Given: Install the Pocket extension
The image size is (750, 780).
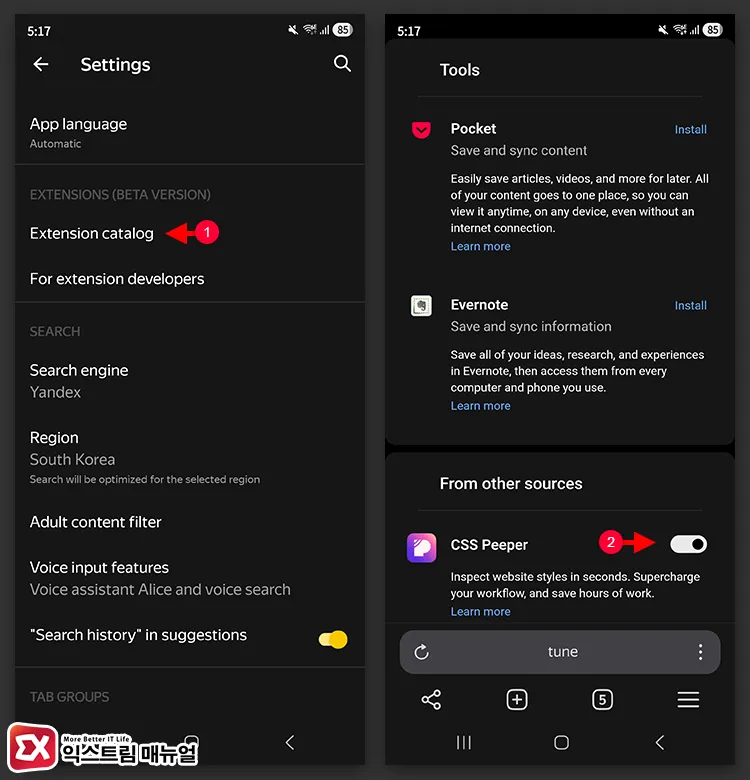Looking at the screenshot, I should tap(690, 129).
